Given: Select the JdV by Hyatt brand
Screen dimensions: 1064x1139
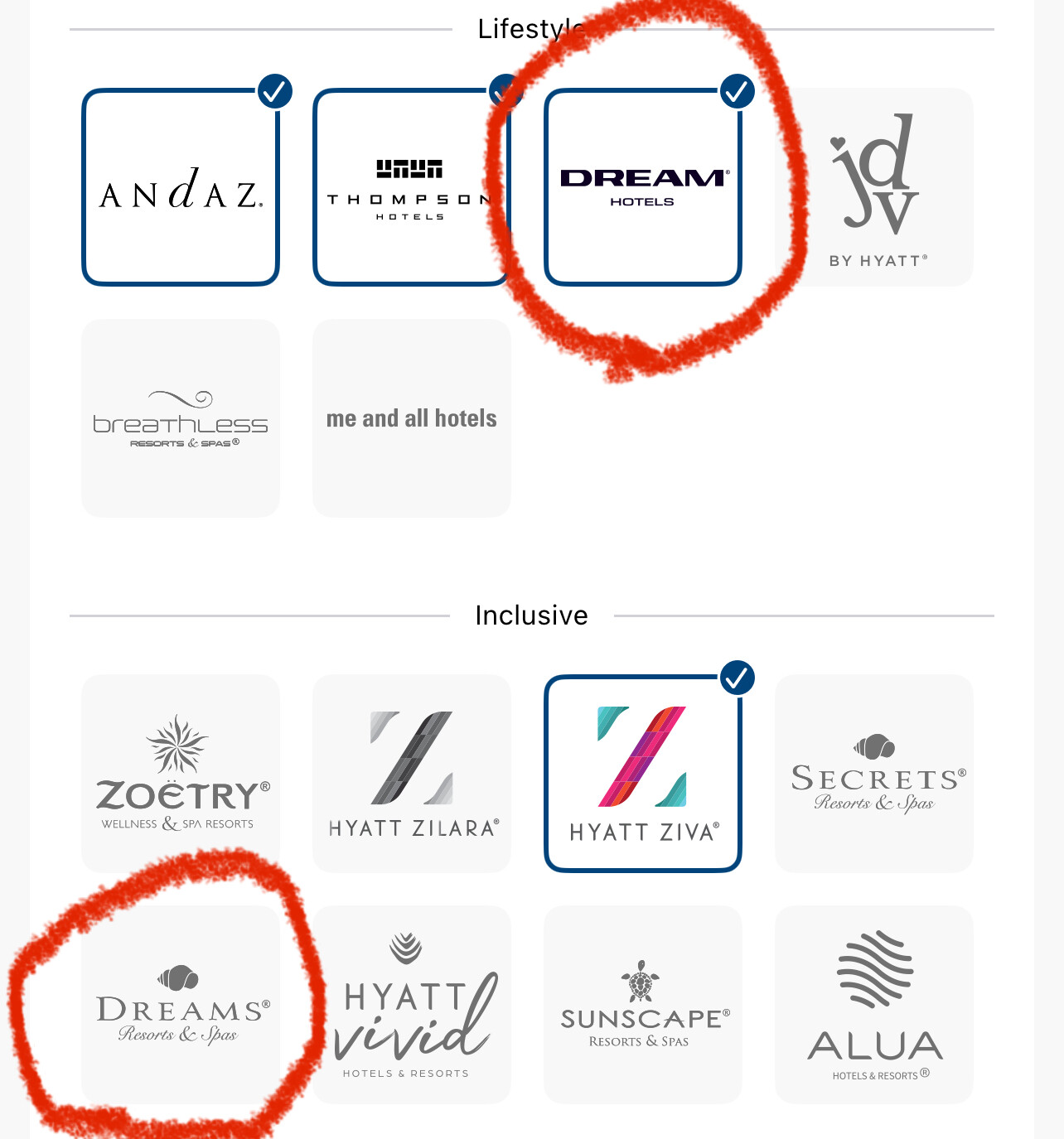Looking at the screenshot, I should click(x=873, y=187).
